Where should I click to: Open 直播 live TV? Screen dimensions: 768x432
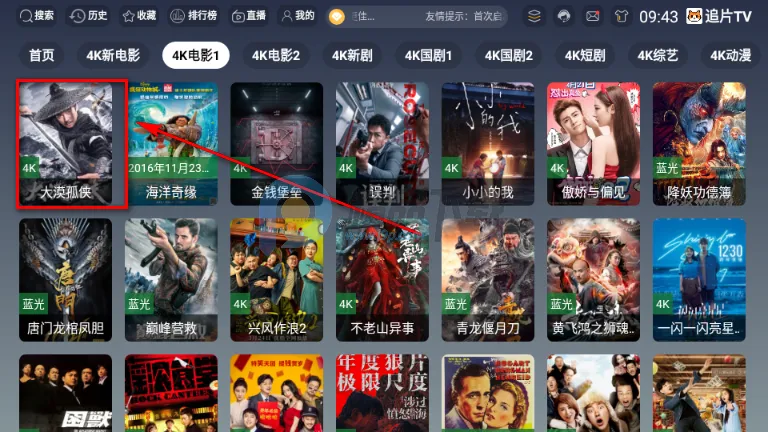pos(249,16)
